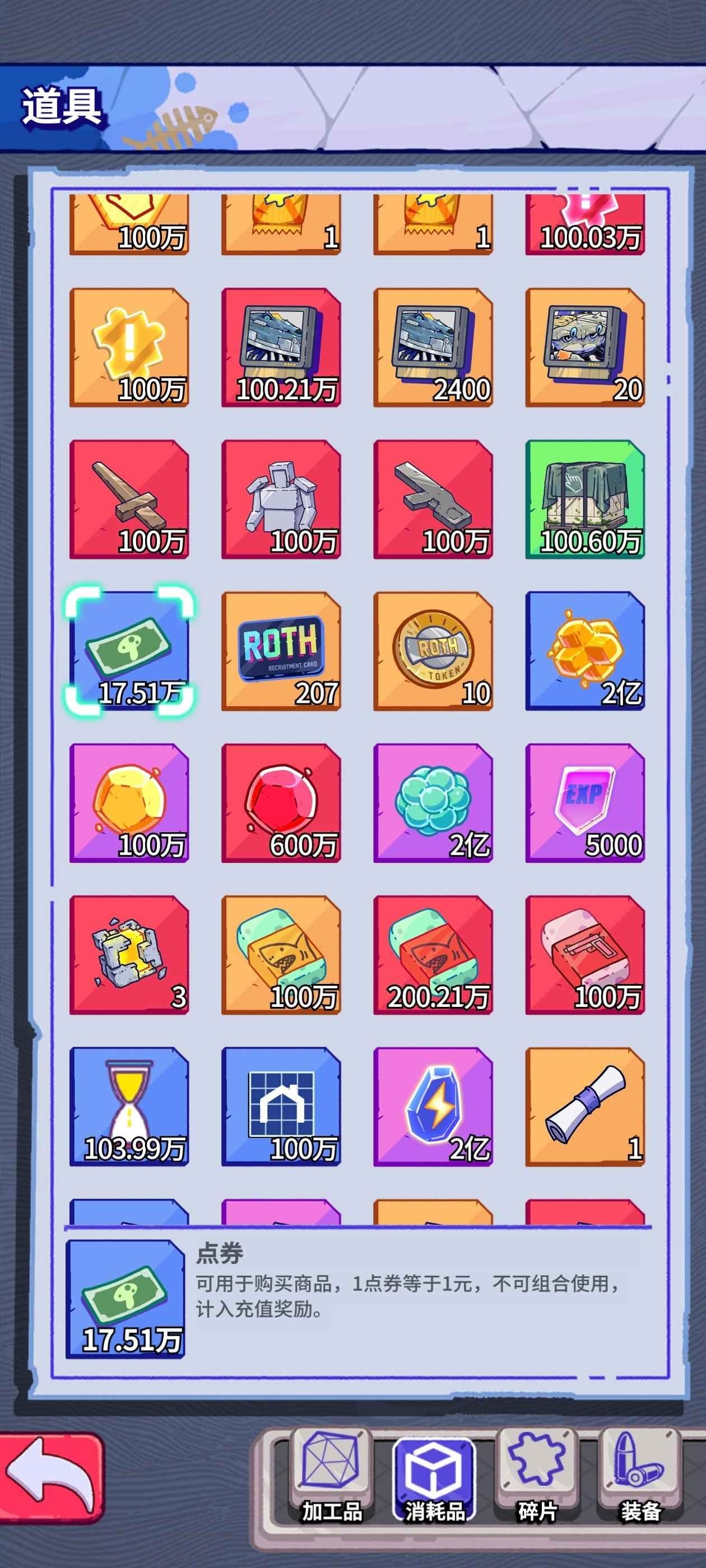Select the ROTH token coin item

pyautogui.click(x=433, y=651)
